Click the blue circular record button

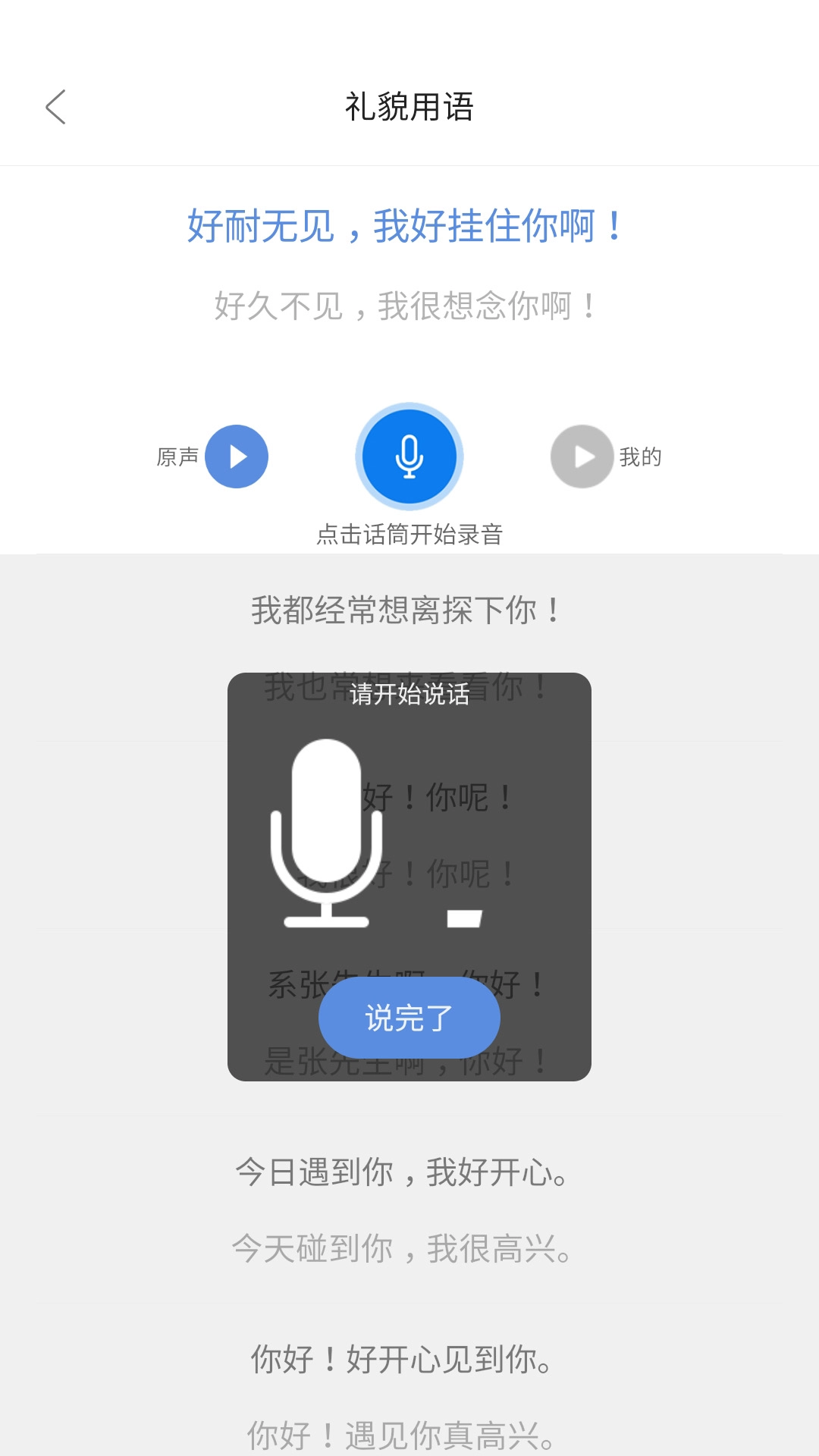point(408,457)
